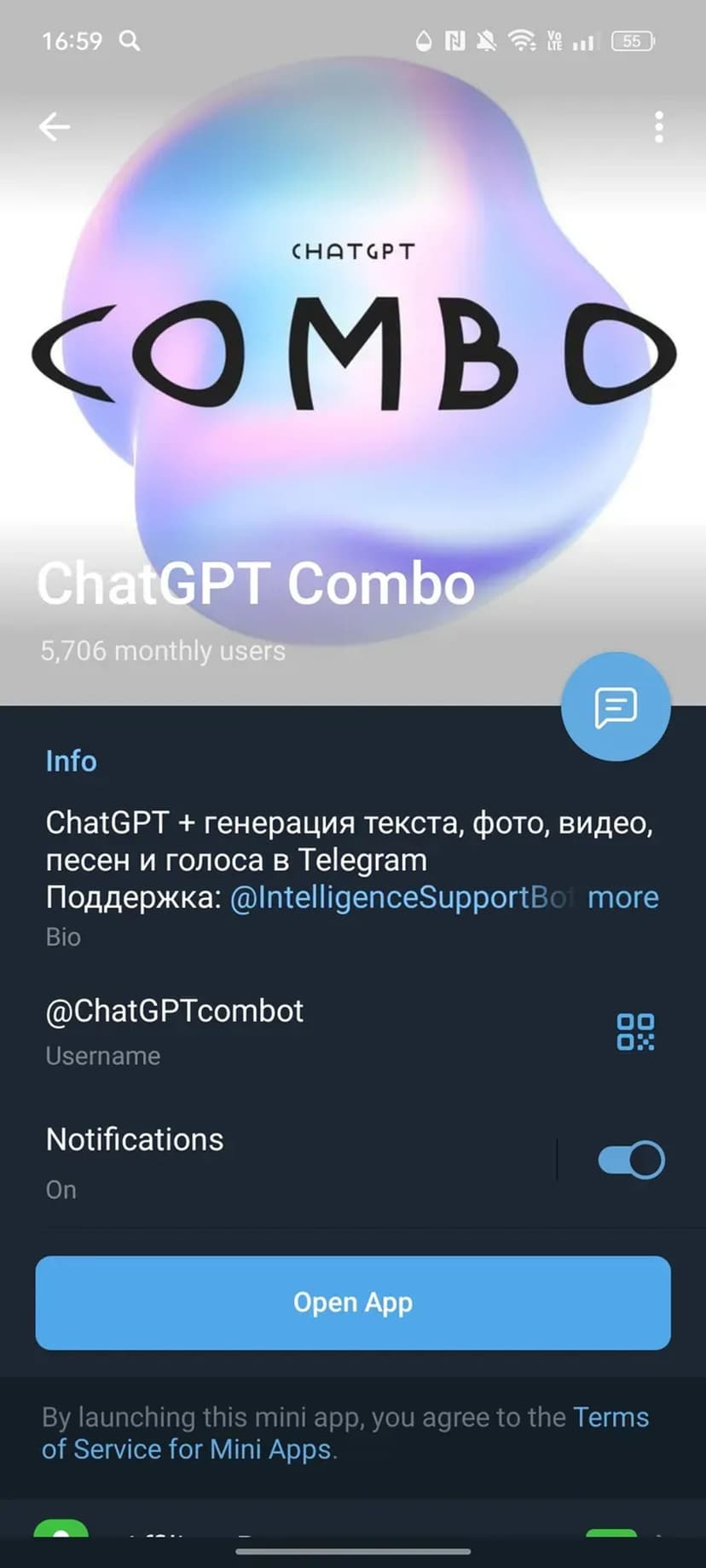Show the QR code for the username
The height and width of the screenshot is (1568, 706).
pyautogui.click(x=635, y=1031)
